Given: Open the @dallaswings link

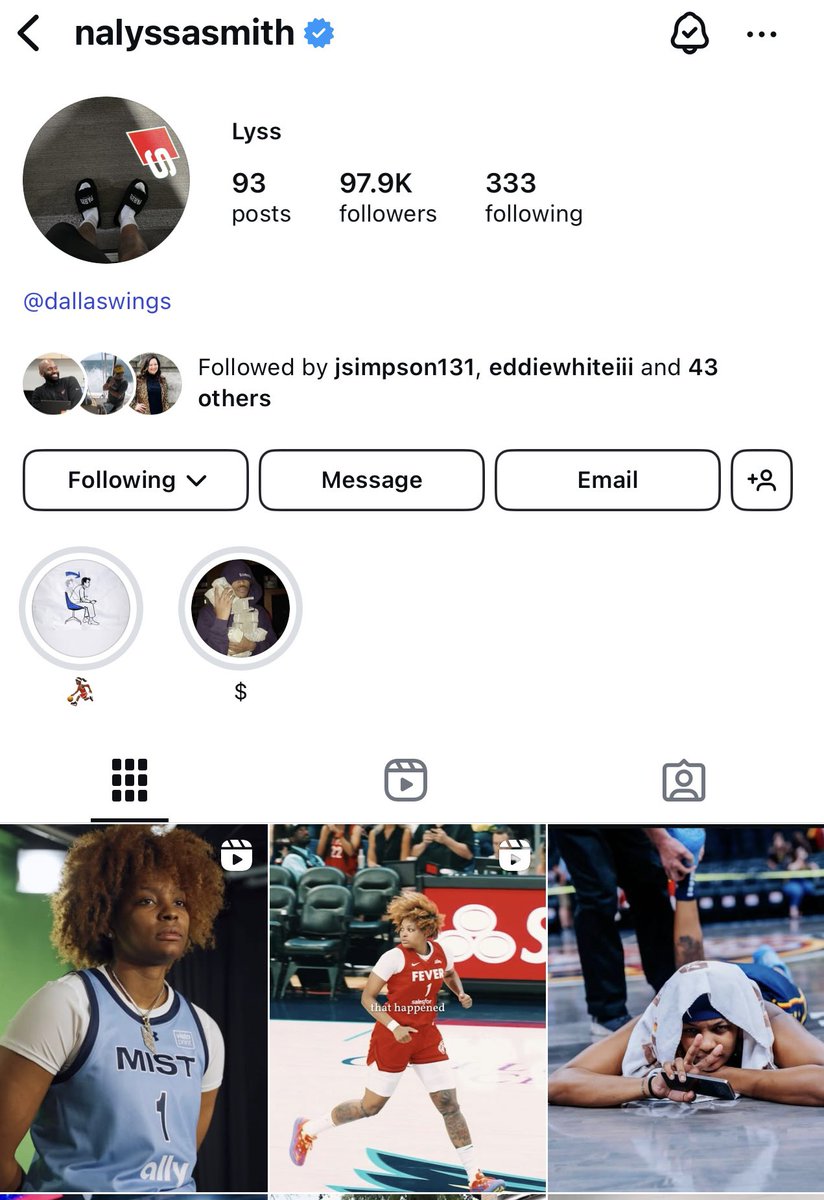Looking at the screenshot, I should [97, 301].
